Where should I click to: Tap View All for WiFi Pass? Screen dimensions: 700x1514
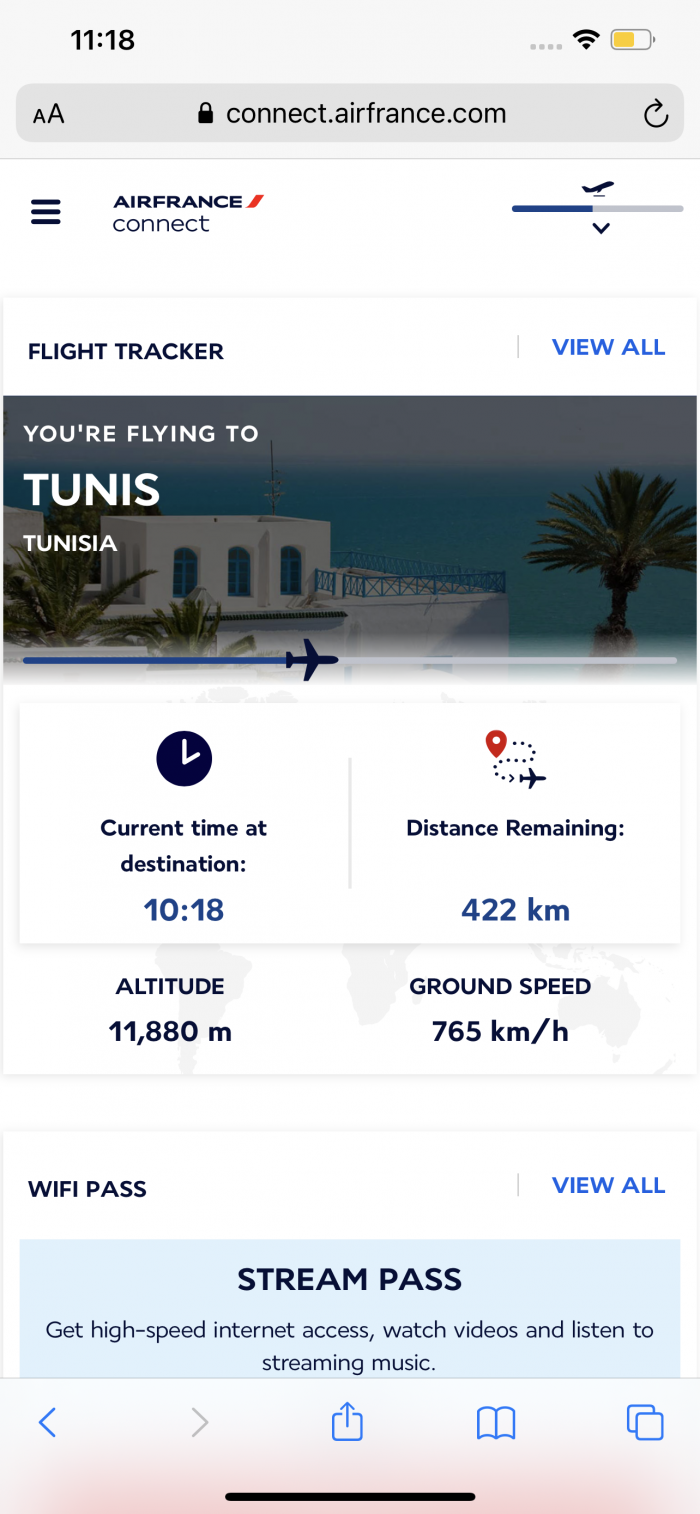point(608,1185)
